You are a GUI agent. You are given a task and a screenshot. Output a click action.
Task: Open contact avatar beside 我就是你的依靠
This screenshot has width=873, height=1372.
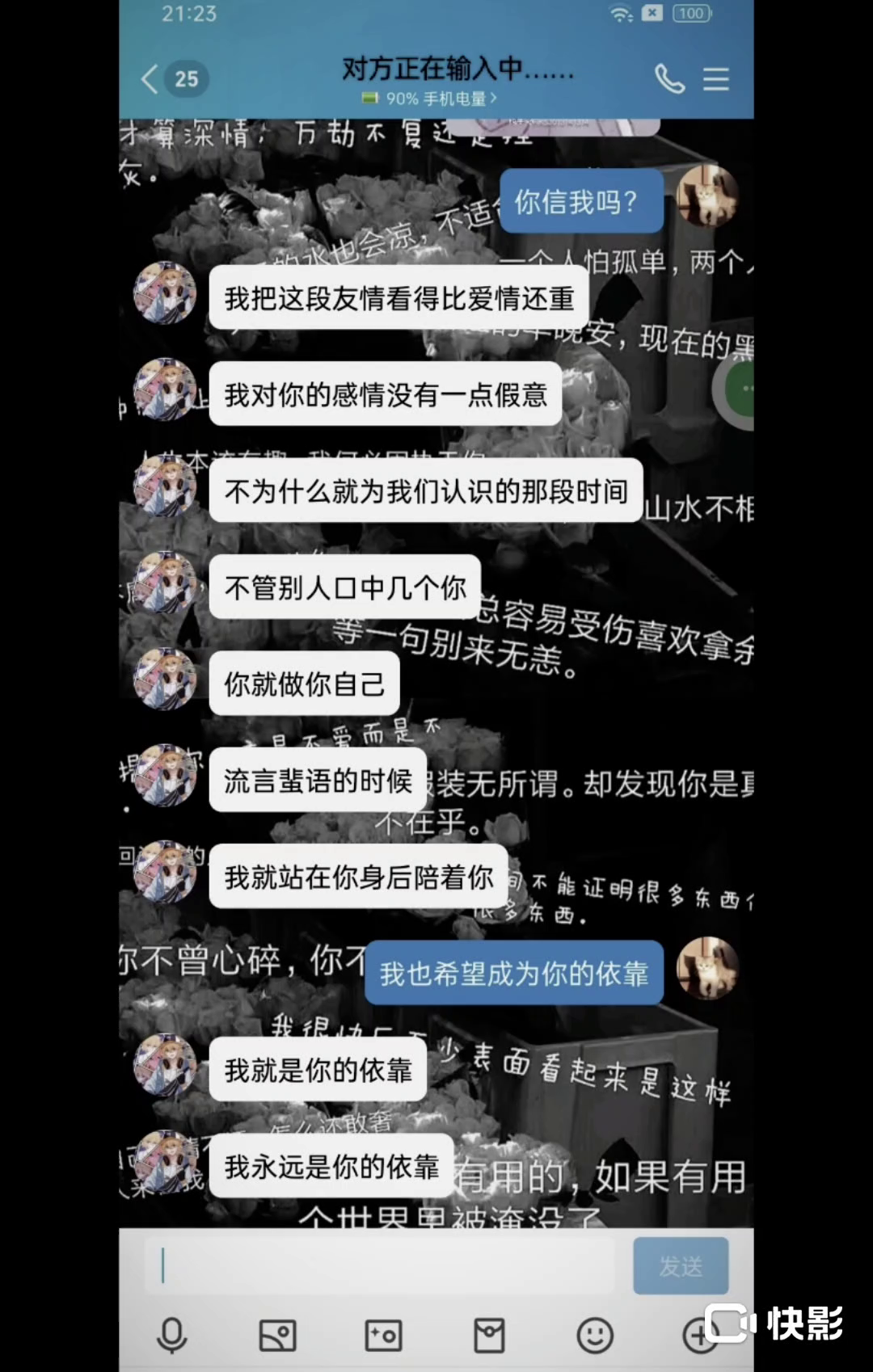pos(165,1065)
